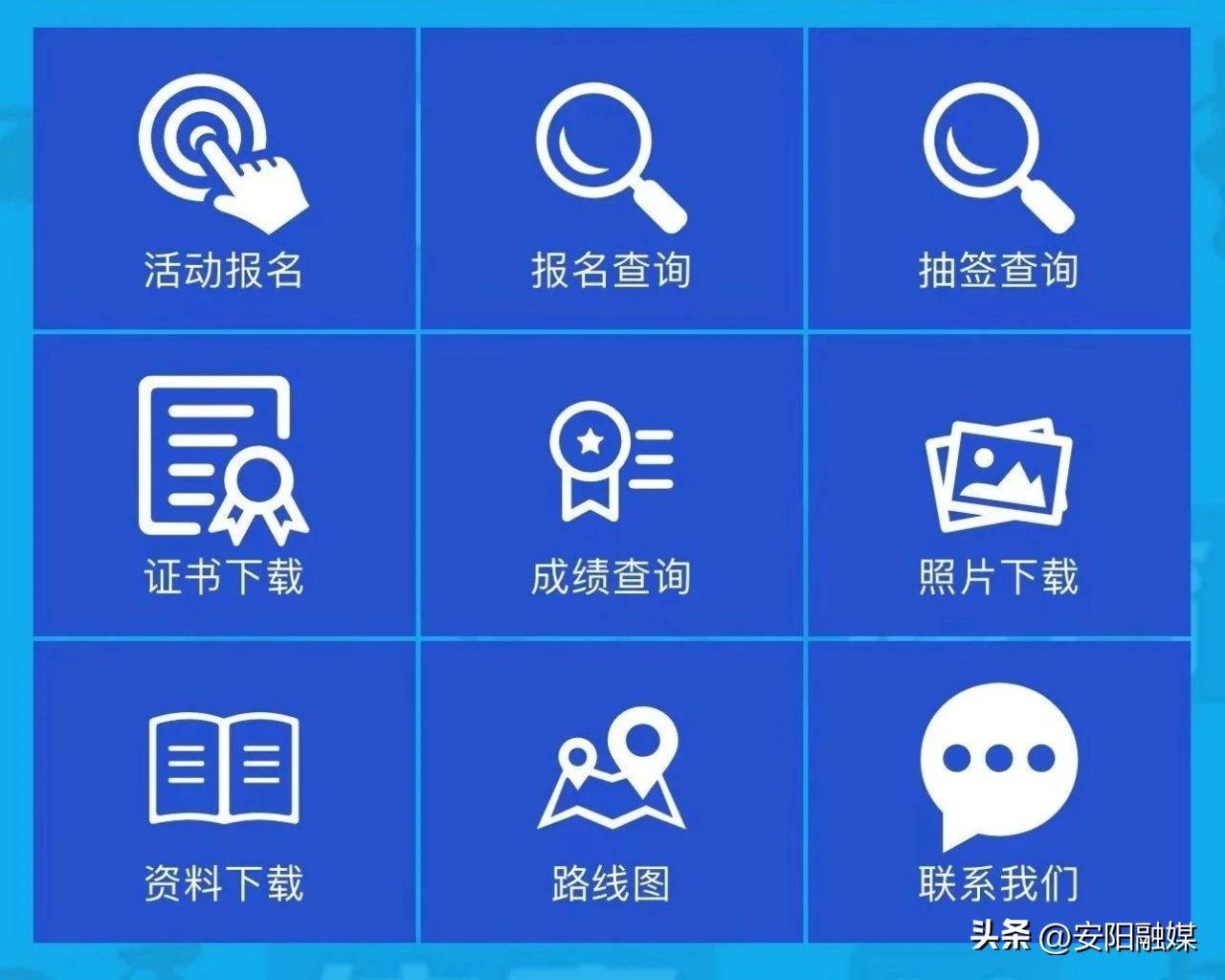
Task: Go to 证书下载 for certificates
Action: coord(224,485)
